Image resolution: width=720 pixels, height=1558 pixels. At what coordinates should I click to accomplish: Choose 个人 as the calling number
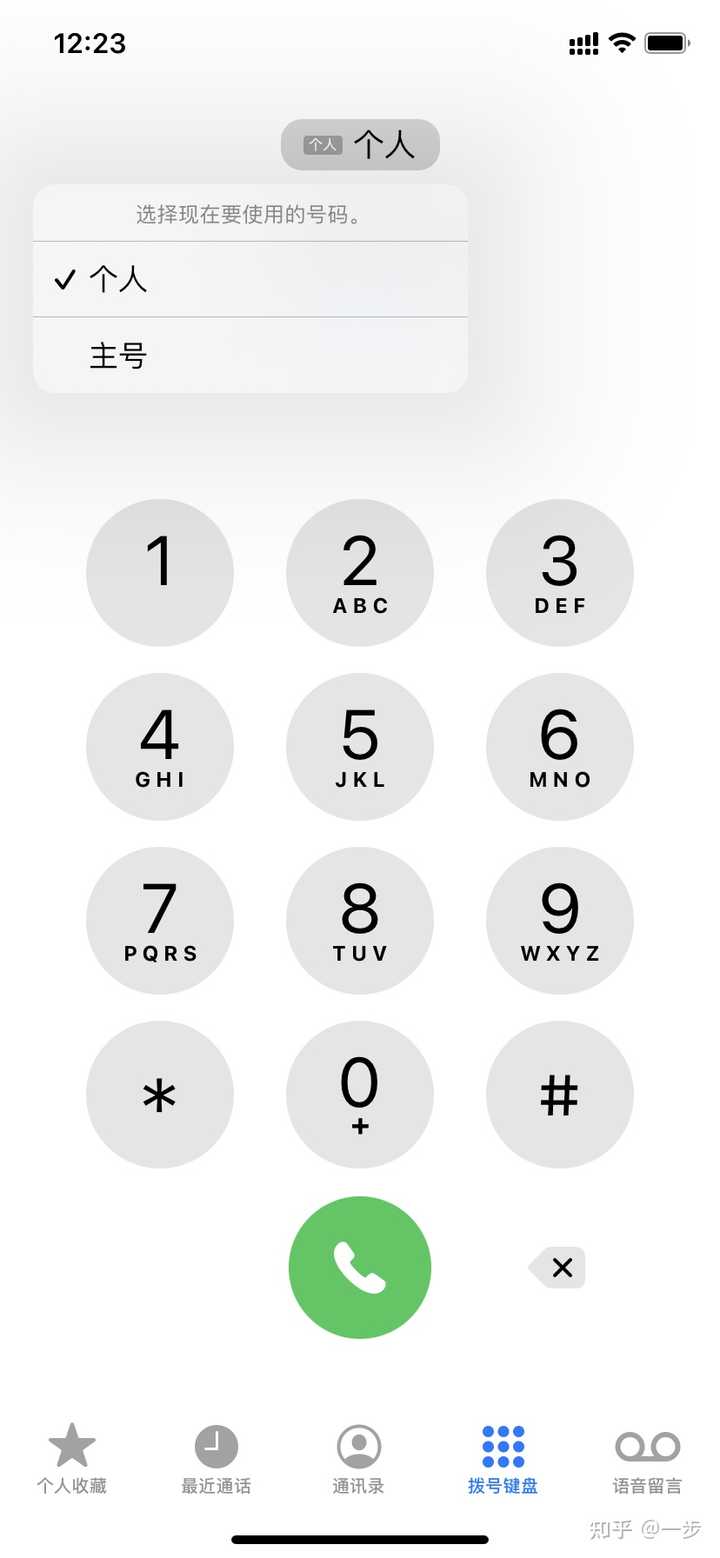(250, 279)
